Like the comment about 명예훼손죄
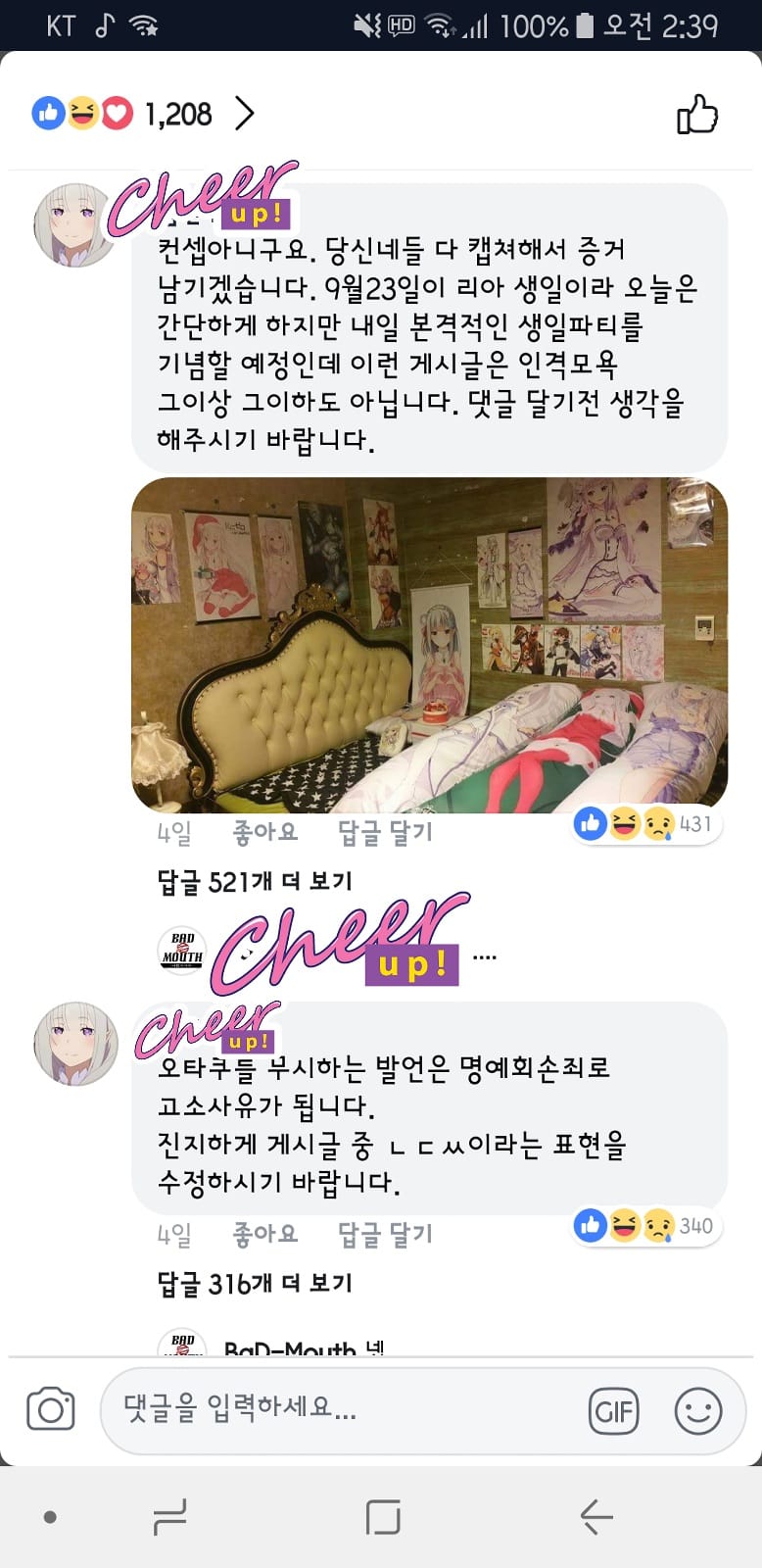 [264, 1234]
